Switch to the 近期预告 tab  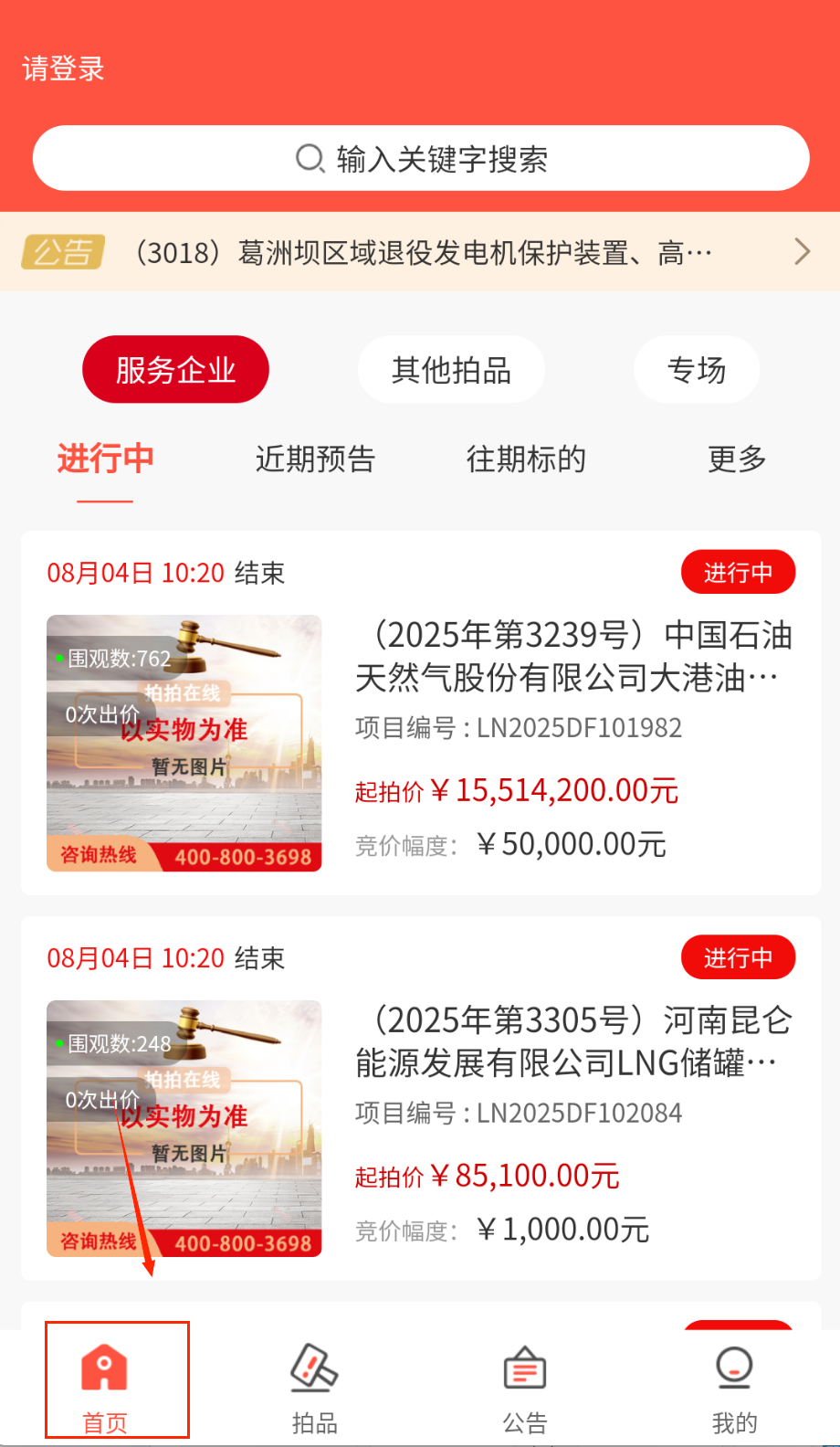(315, 459)
